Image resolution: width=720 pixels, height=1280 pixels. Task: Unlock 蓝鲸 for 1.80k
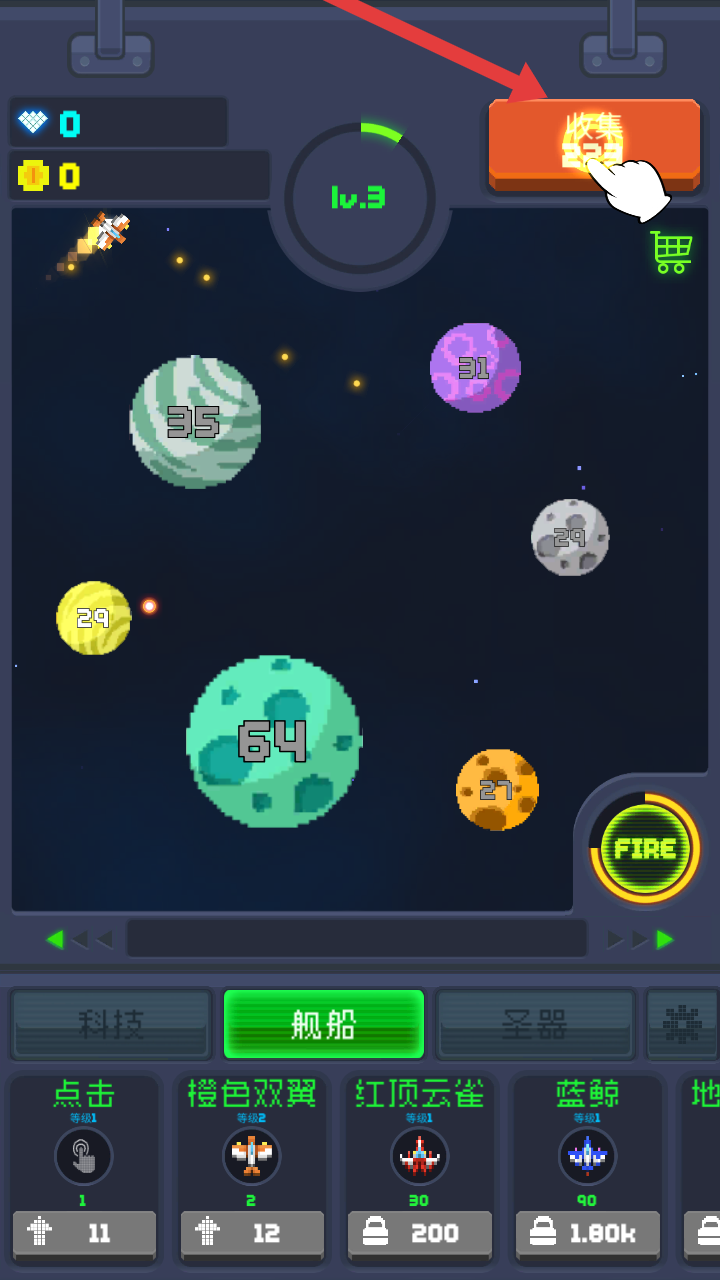(x=588, y=1234)
